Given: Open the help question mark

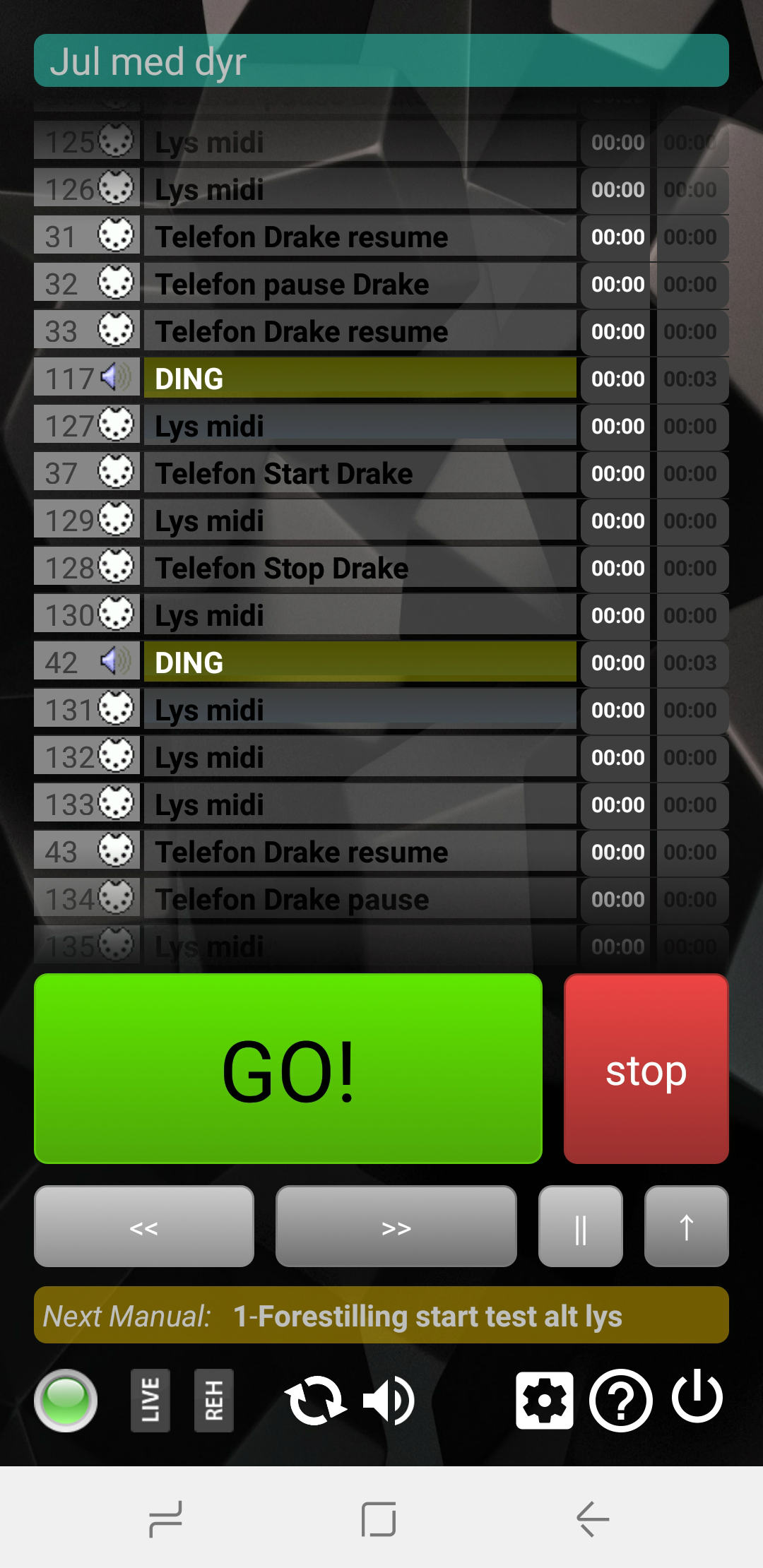Looking at the screenshot, I should (x=620, y=1400).
